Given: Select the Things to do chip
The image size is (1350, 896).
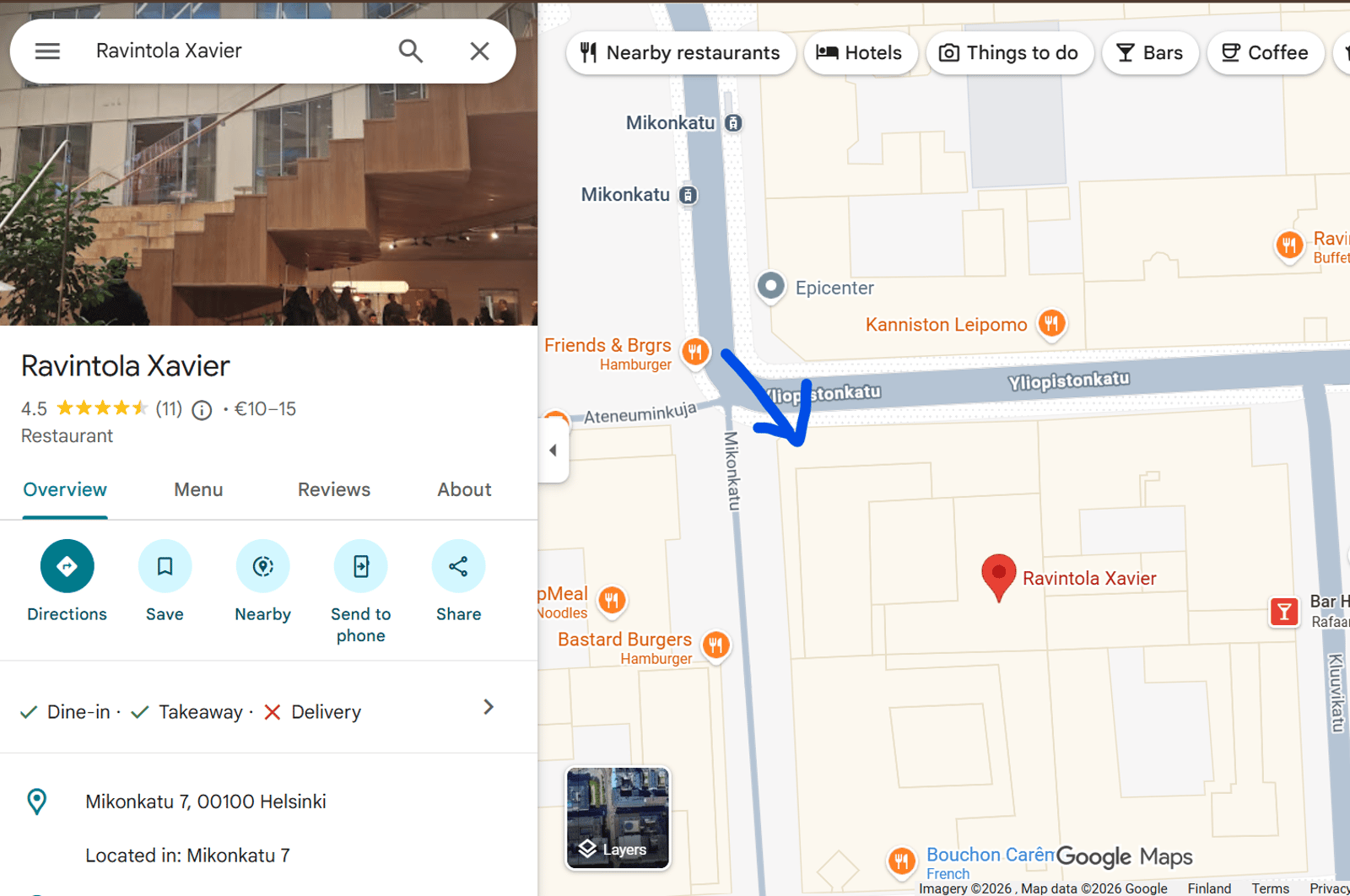Looking at the screenshot, I should tap(1009, 53).
